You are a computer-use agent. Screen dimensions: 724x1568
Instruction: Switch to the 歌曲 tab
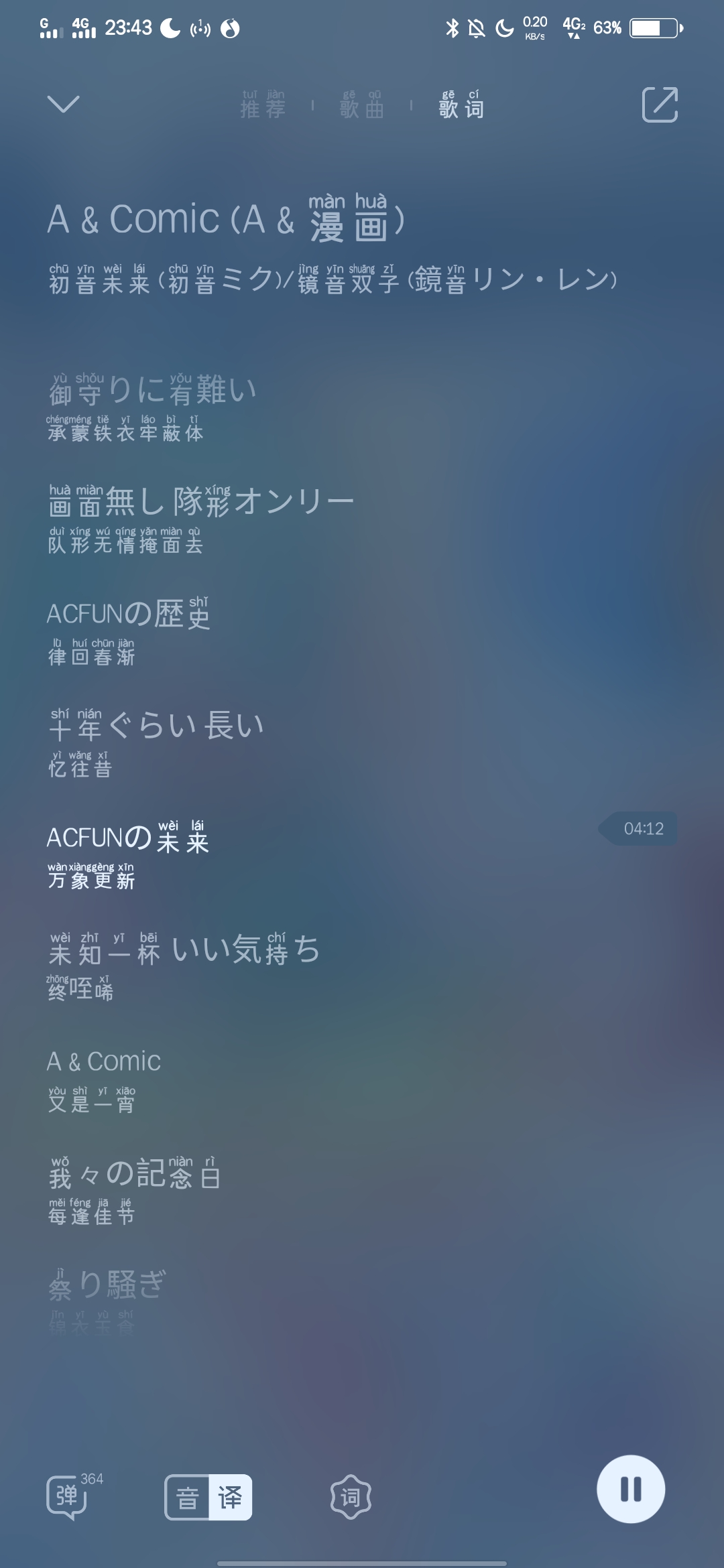(362, 105)
